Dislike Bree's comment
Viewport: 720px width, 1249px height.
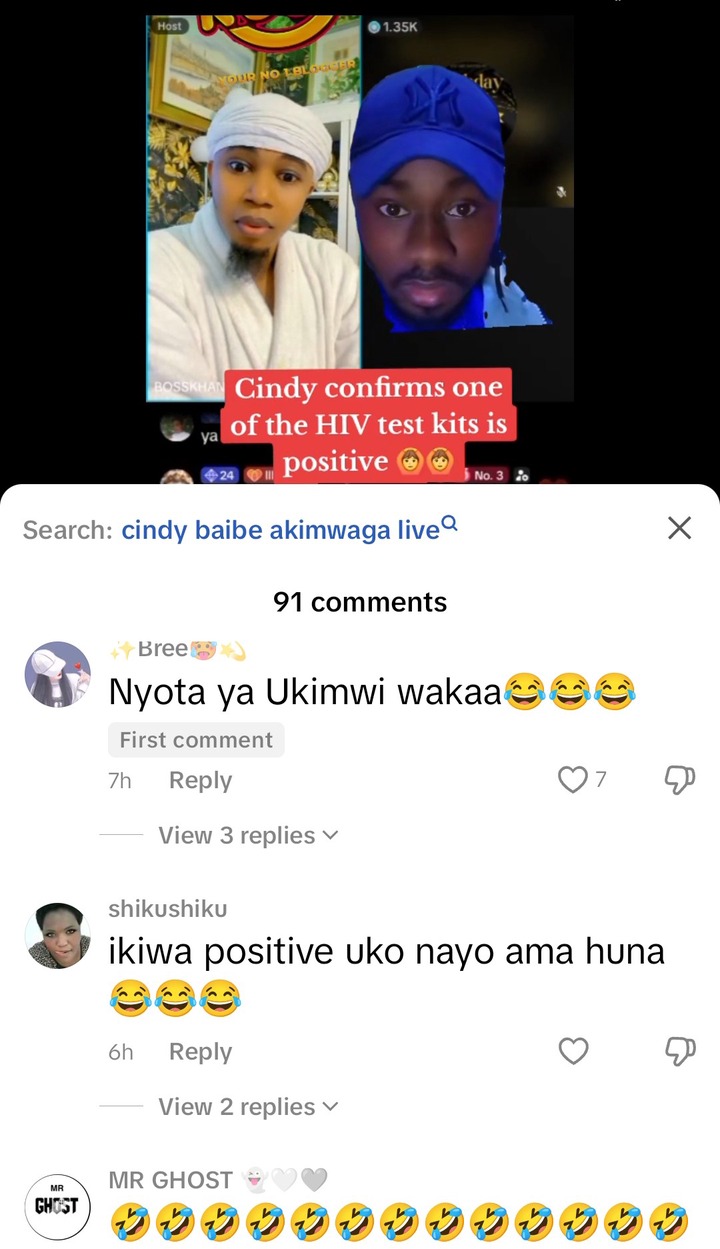680,780
